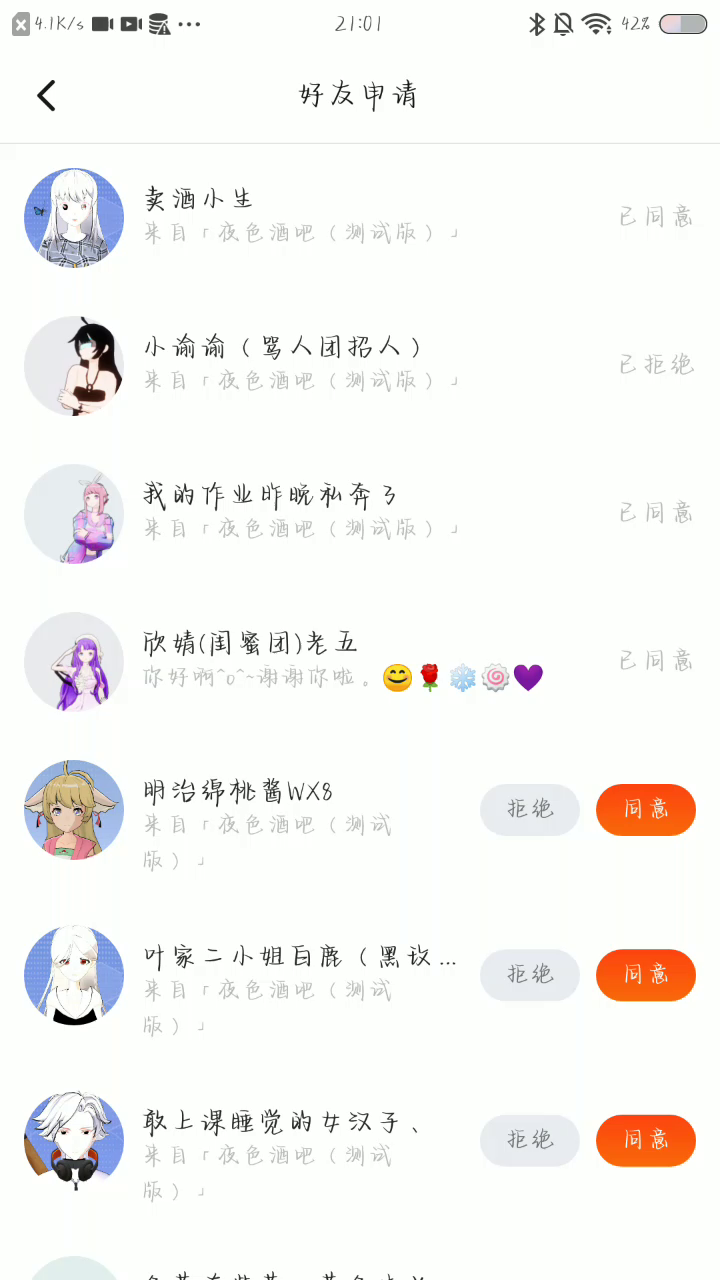Tap 同意 for 明治绵桃酱WX8
Image resolution: width=720 pixels, height=1280 pixels.
(645, 809)
